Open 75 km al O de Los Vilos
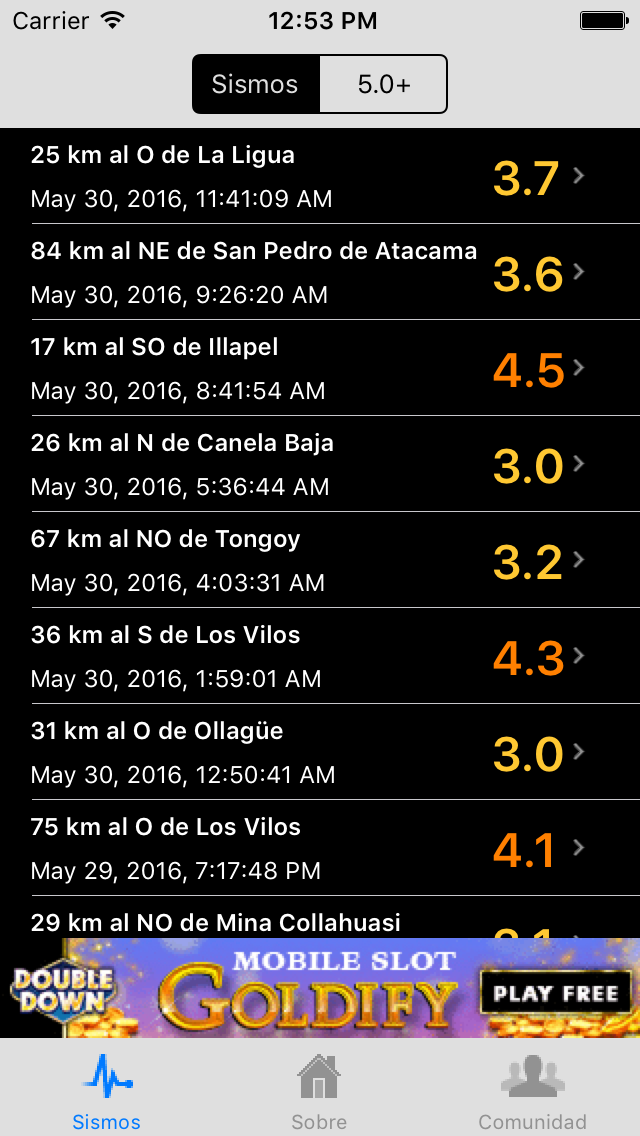 pos(320,848)
